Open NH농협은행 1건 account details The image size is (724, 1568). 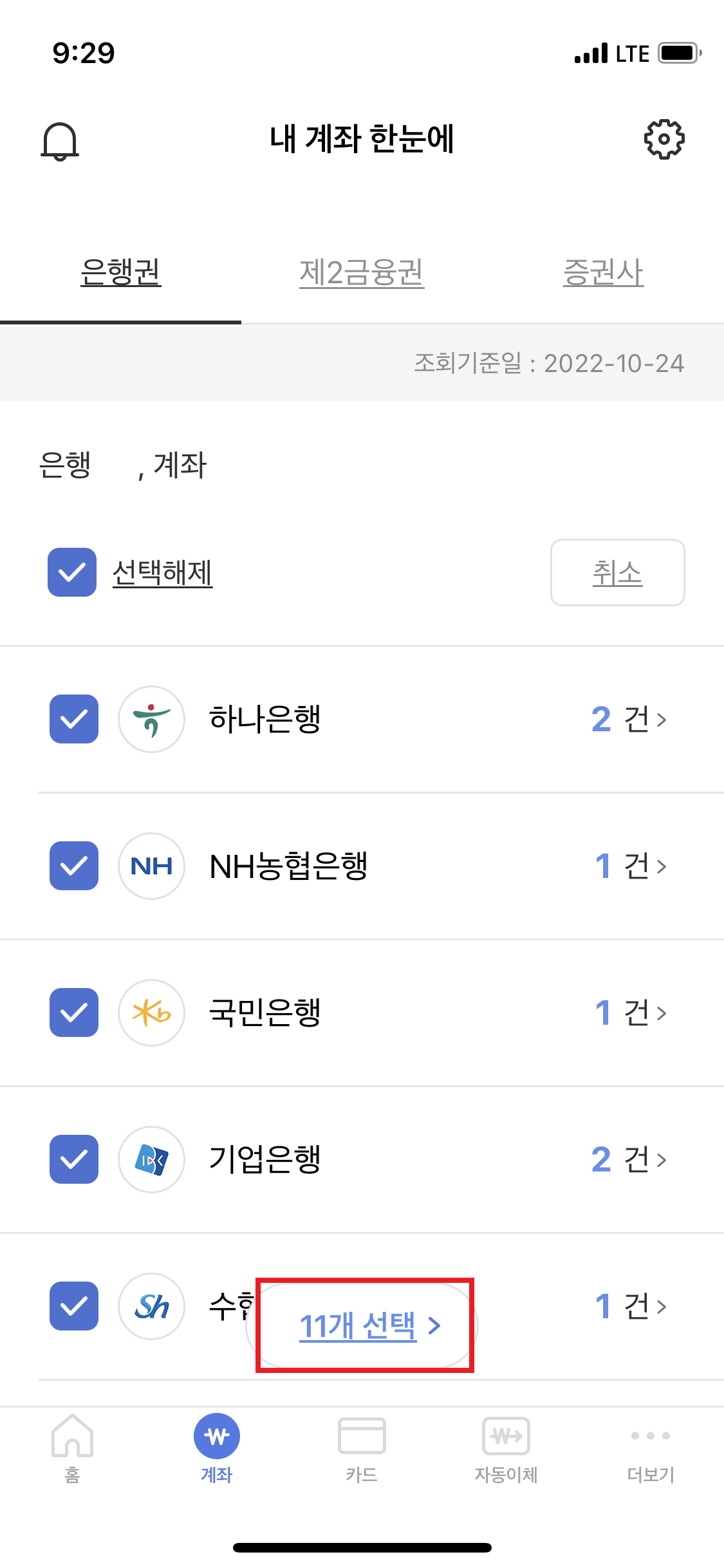pyautogui.click(x=631, y=866)
